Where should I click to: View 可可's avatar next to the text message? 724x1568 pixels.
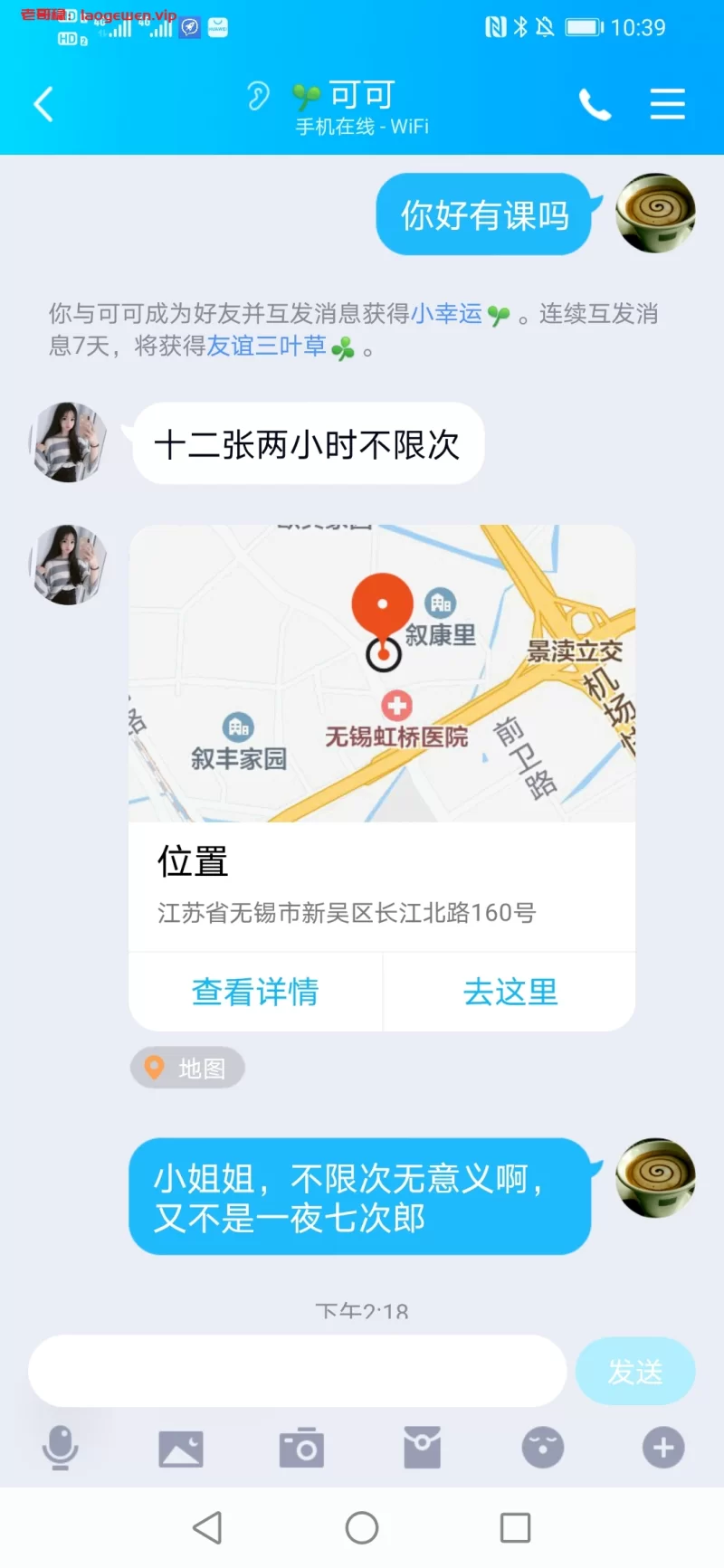69,442
